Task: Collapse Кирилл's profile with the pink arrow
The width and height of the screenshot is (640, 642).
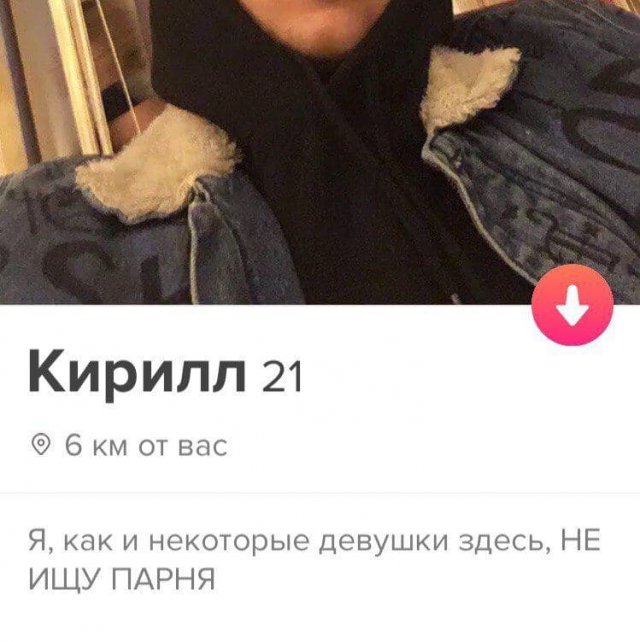Action: click(x=572, y=307)
